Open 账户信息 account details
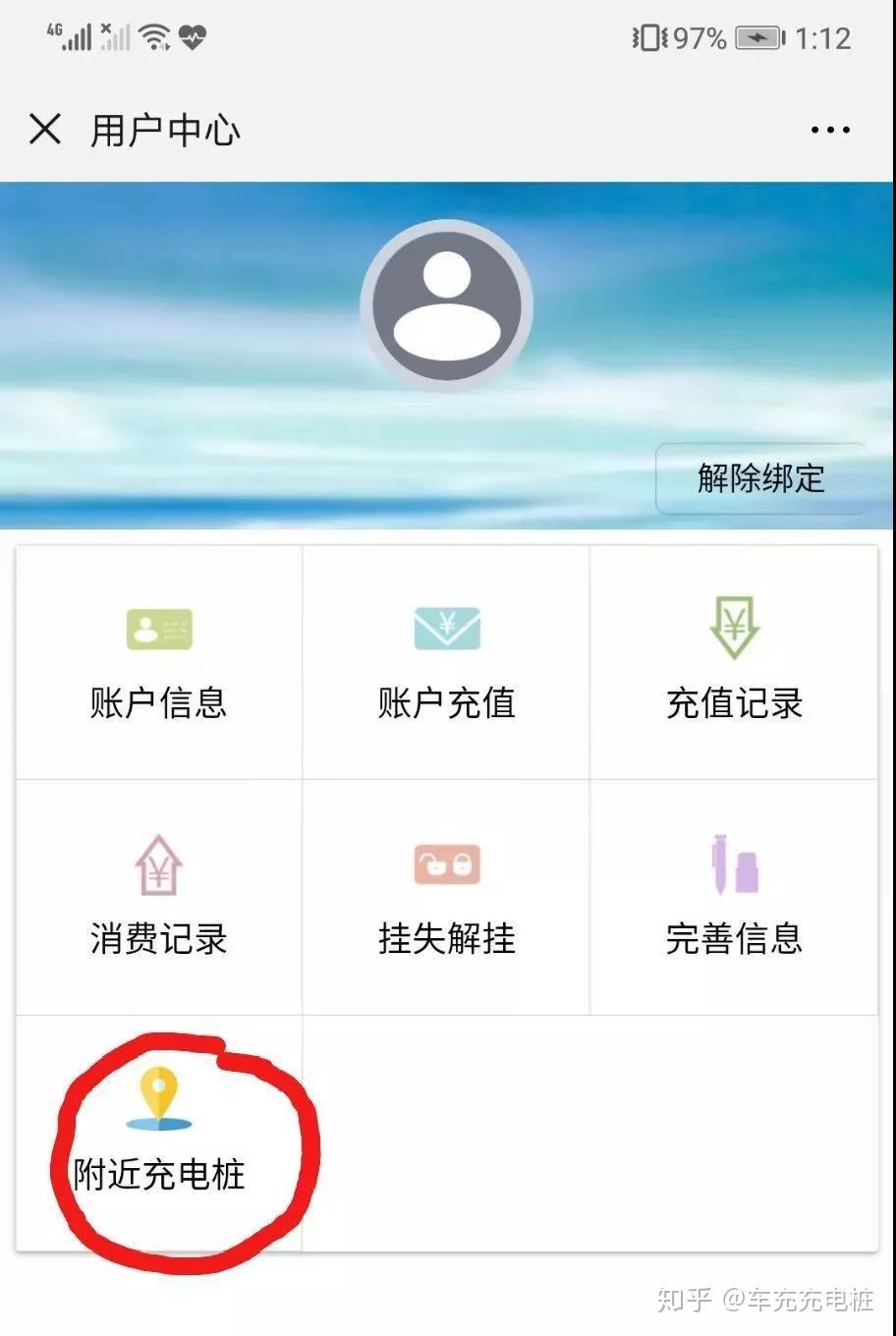The height and width of the screenshot is (1336, 896). pos(159,664)
